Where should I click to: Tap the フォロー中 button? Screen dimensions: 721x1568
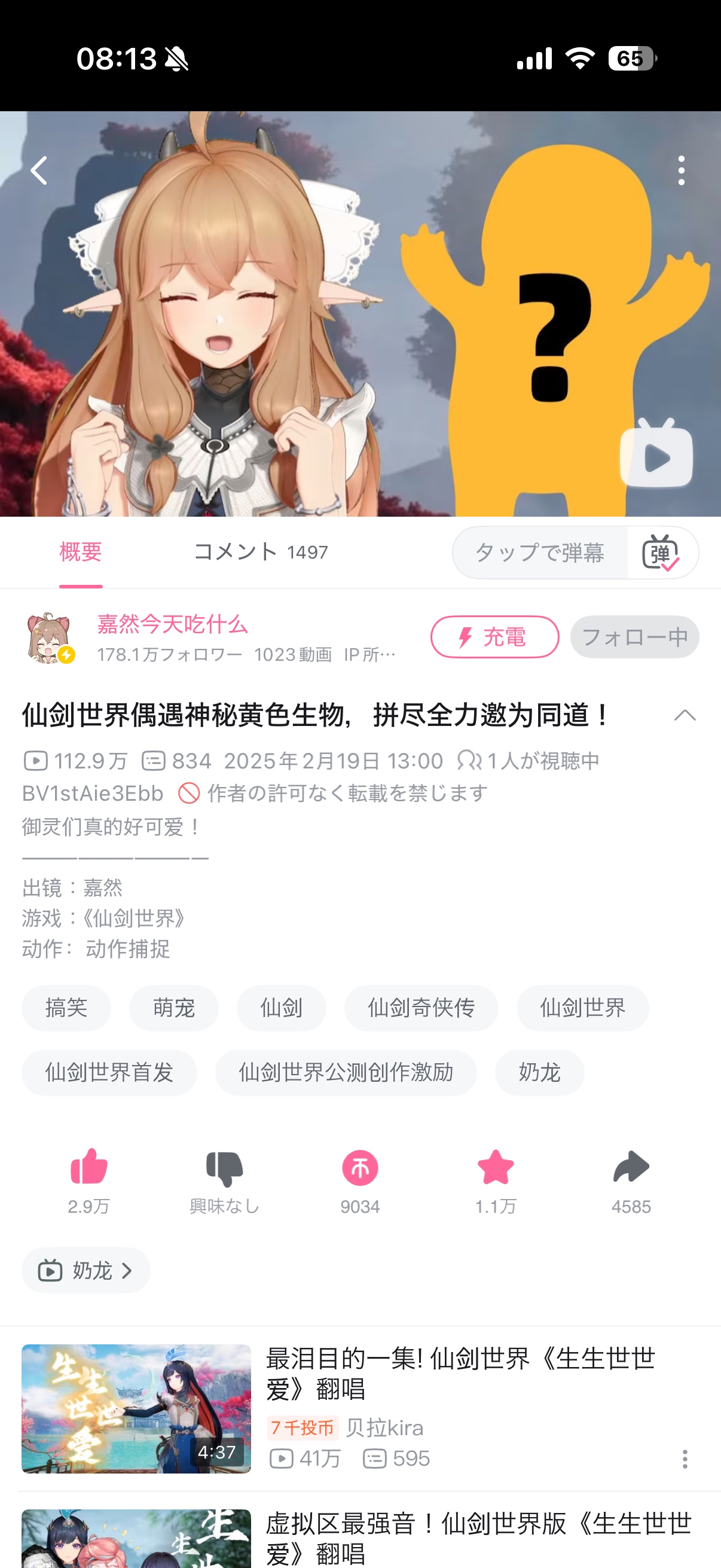coord(634,637)
